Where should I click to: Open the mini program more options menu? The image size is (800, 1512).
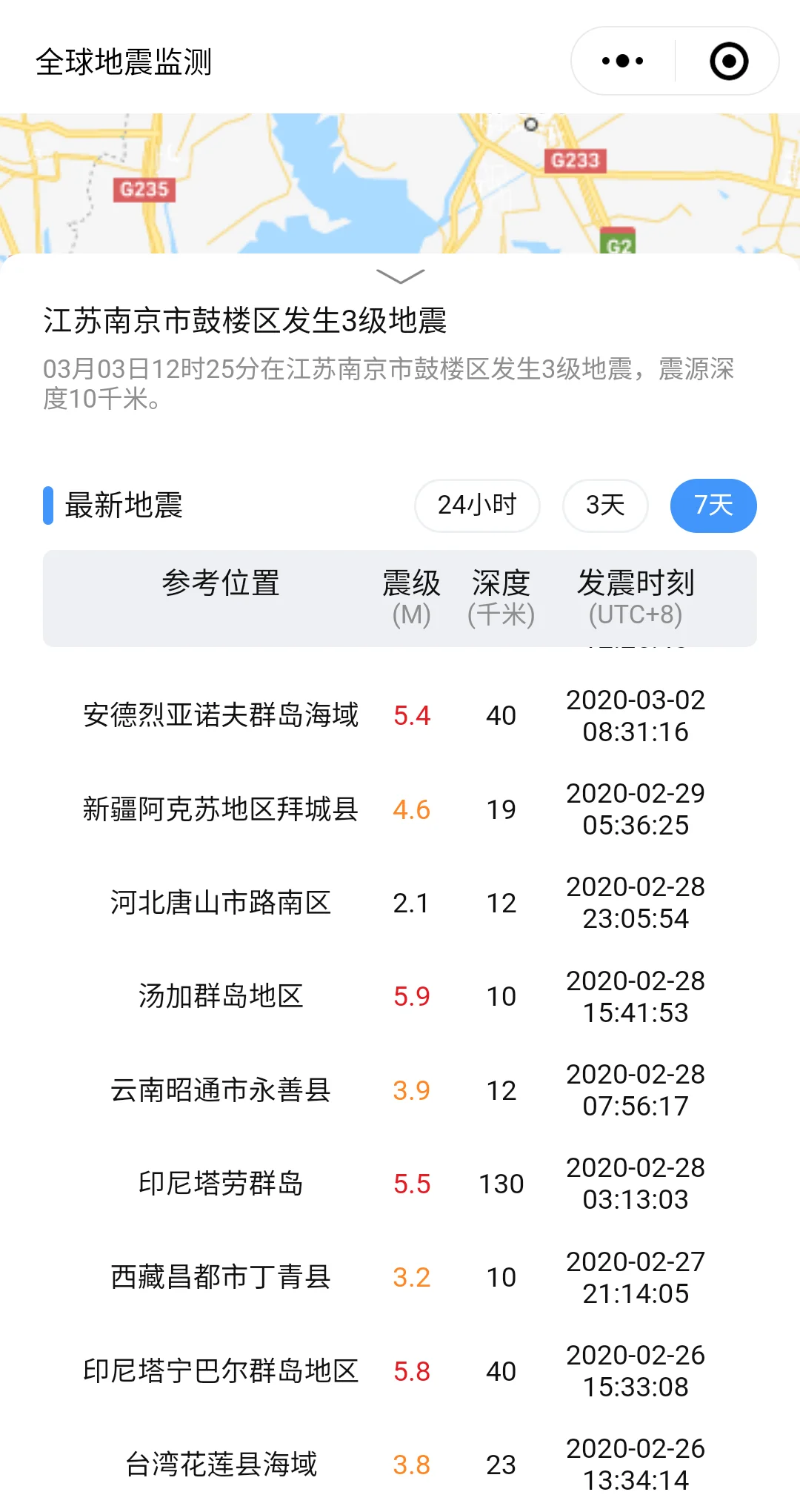point(623,62)
